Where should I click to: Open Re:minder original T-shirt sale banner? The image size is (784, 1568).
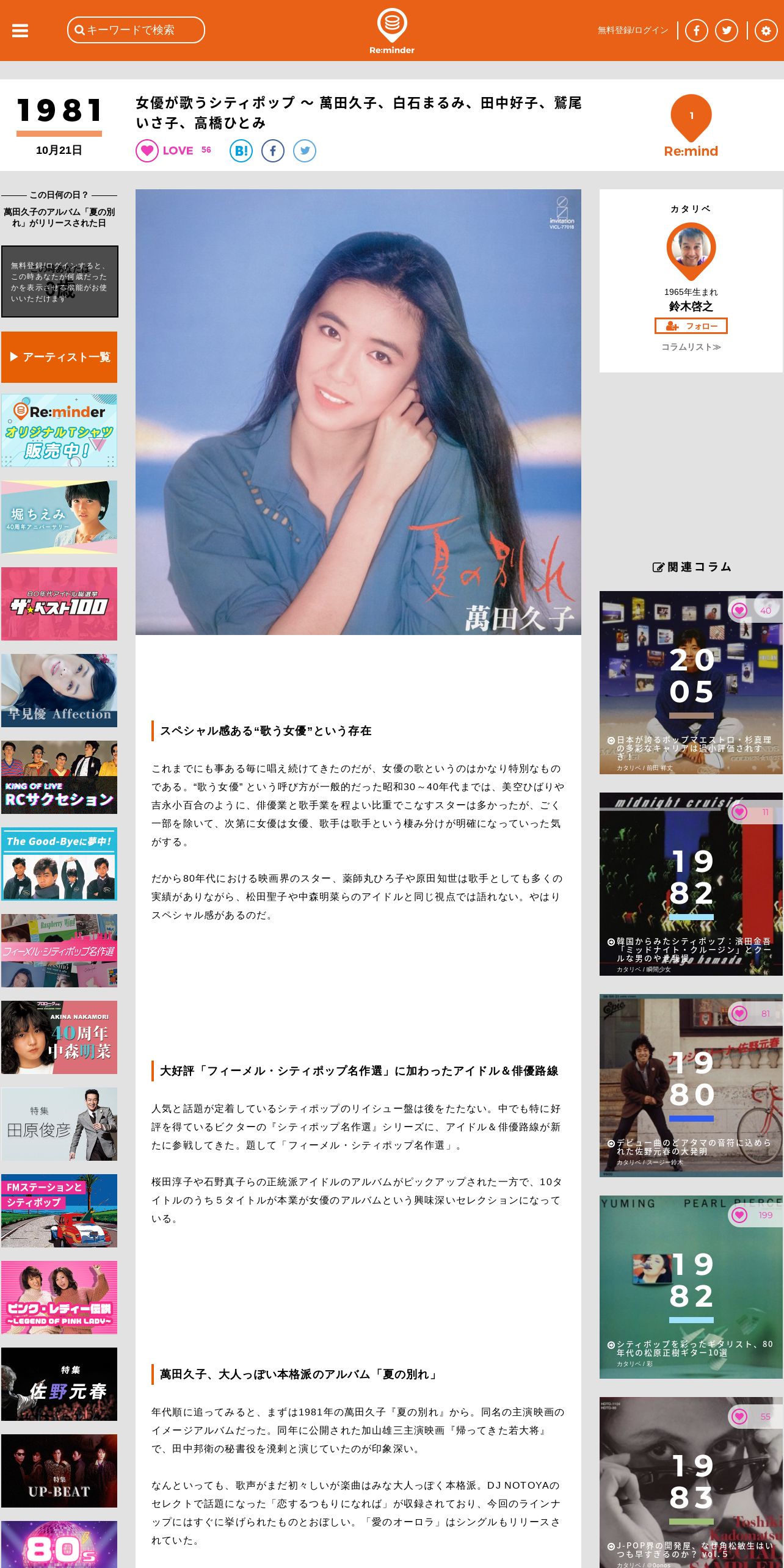click(x=59, y=430)
